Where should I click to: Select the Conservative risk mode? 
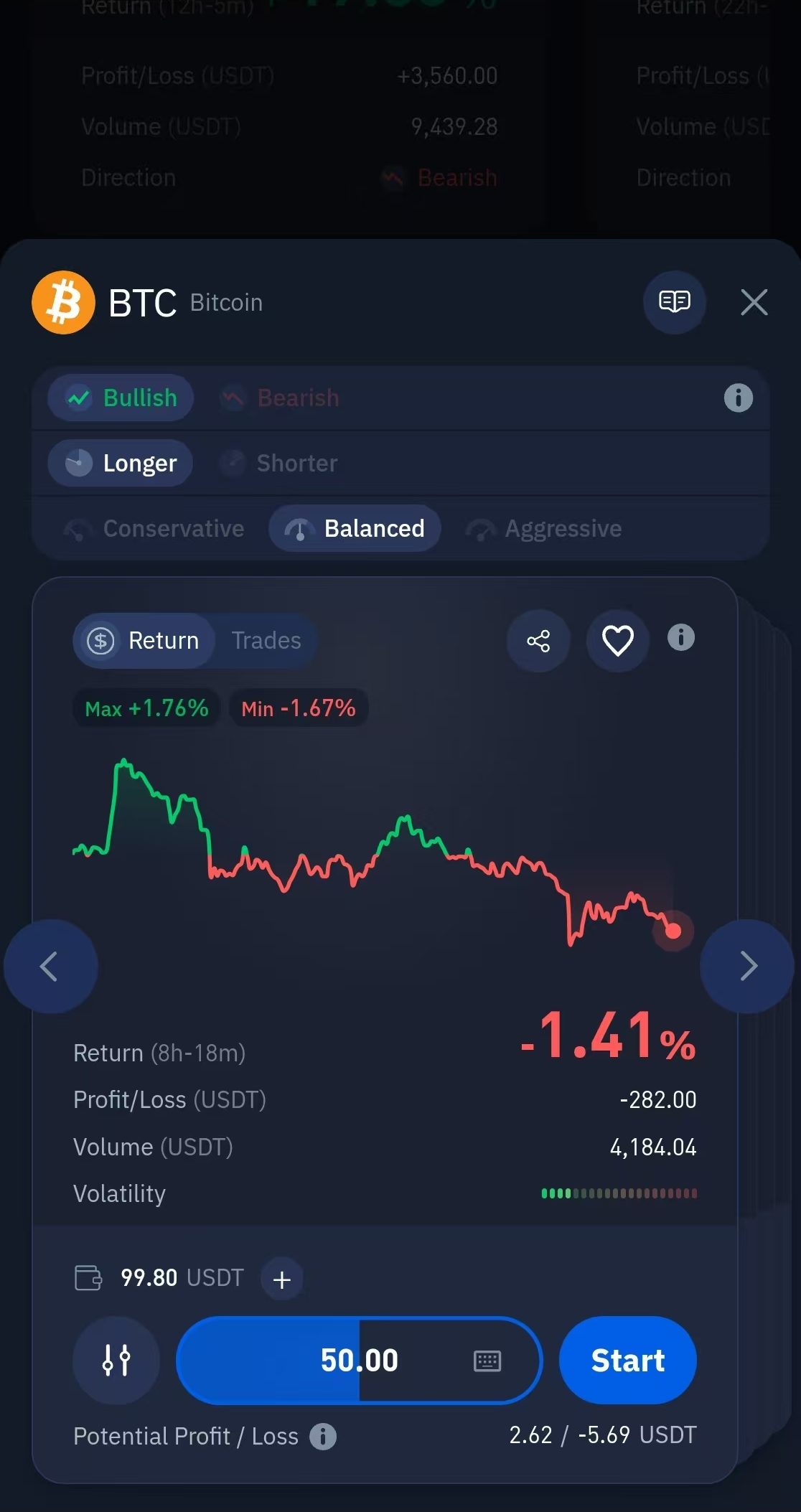tap(156, 529)
